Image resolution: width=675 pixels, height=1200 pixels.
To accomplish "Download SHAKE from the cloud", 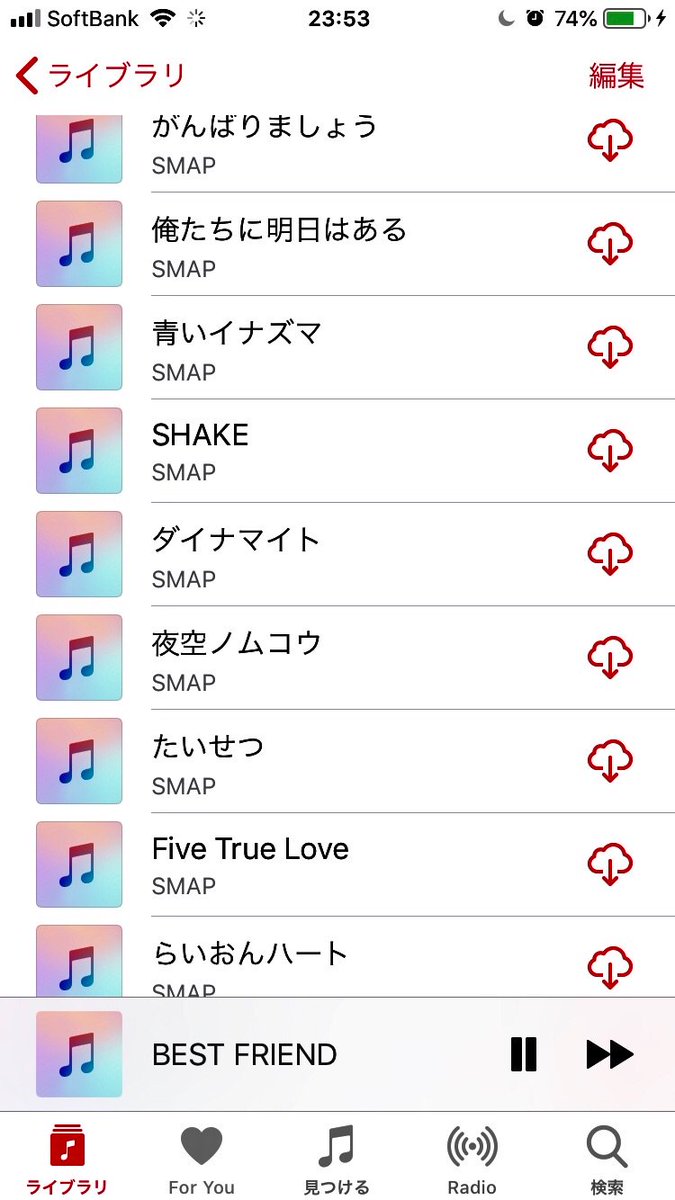I will 609,450.
